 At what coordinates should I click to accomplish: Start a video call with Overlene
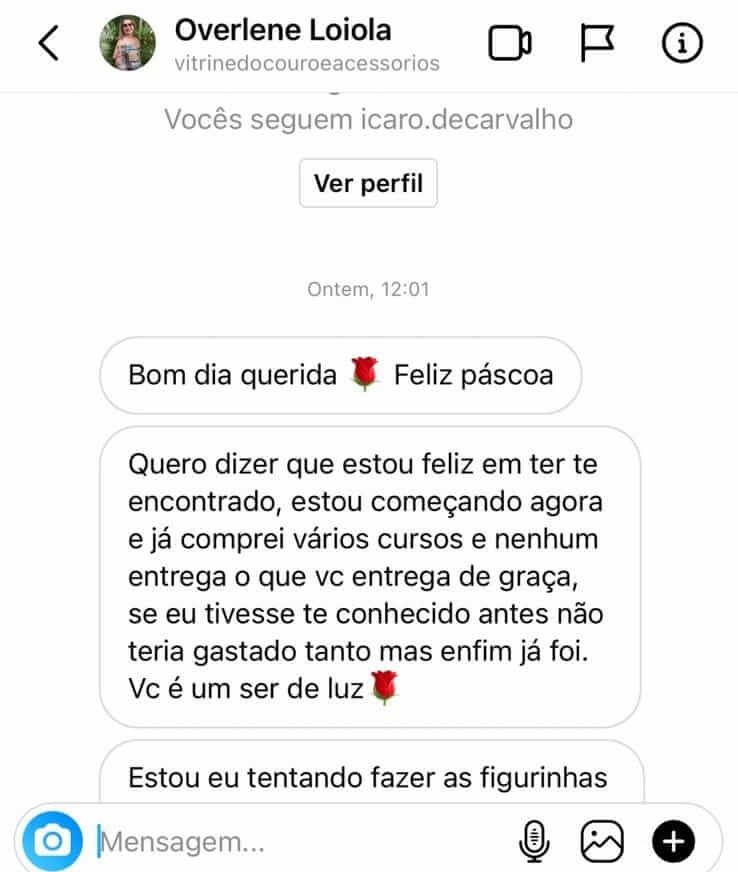click(x=509, y=43)
